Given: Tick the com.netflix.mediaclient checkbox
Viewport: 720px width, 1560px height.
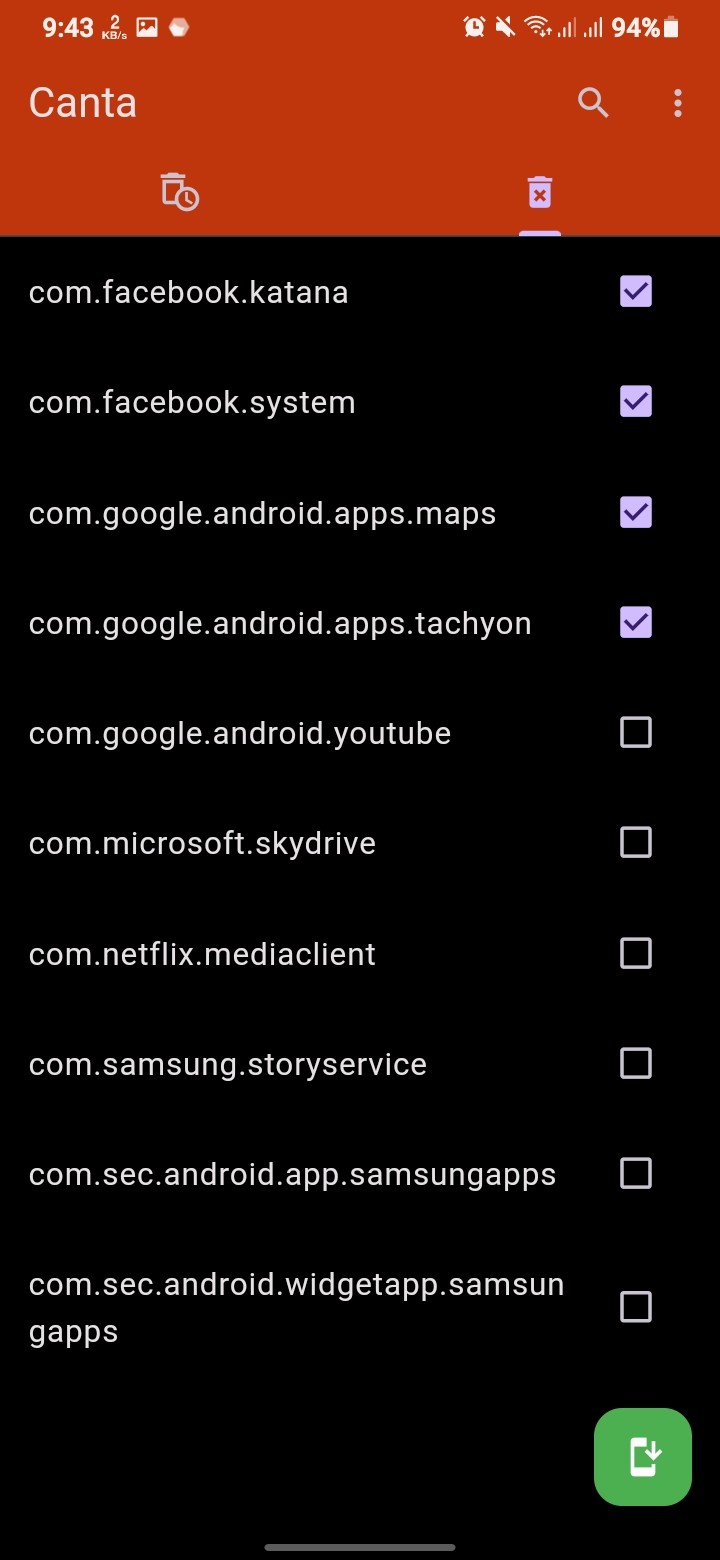Looking at the screenshot, I should click(x=636, y=954).
